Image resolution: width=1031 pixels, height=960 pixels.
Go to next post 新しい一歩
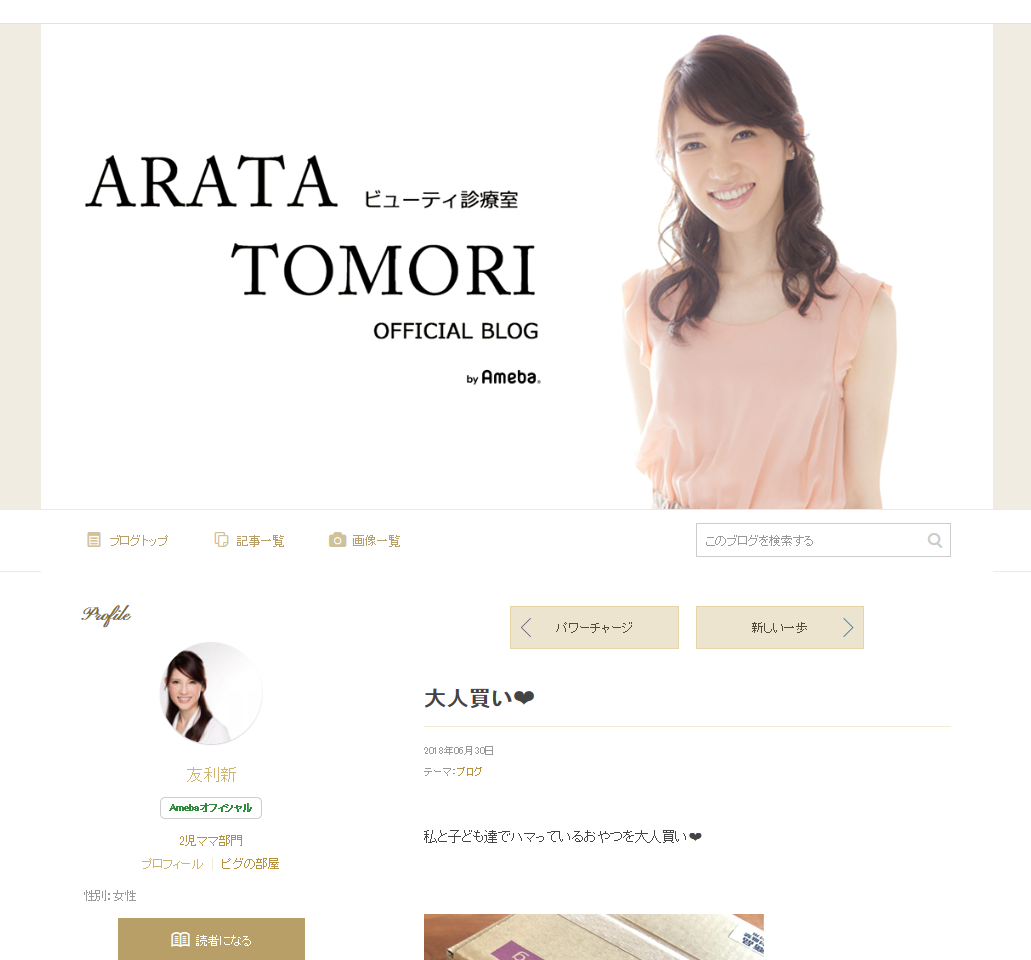point(780,628)
